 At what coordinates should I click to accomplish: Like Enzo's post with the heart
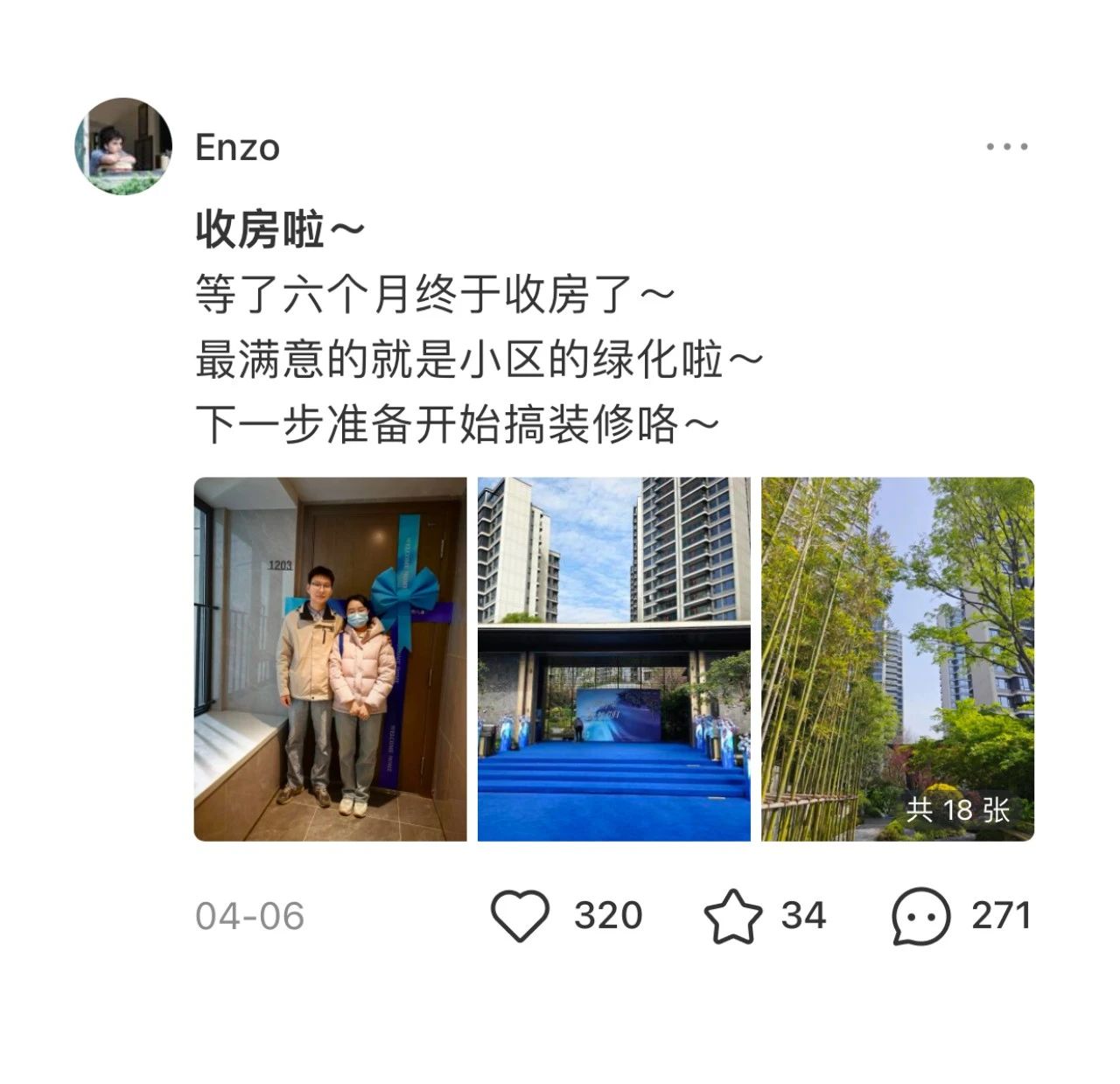coord(521,915)
